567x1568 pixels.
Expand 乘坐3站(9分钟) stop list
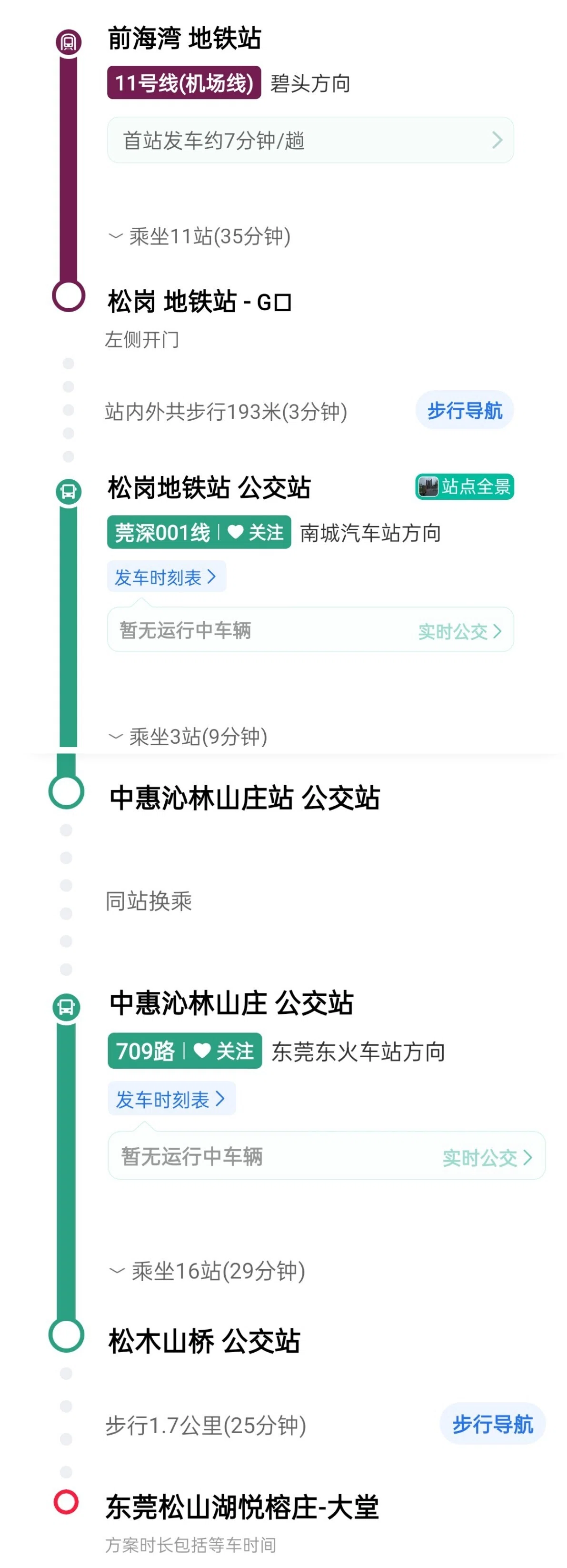point(188,737)
